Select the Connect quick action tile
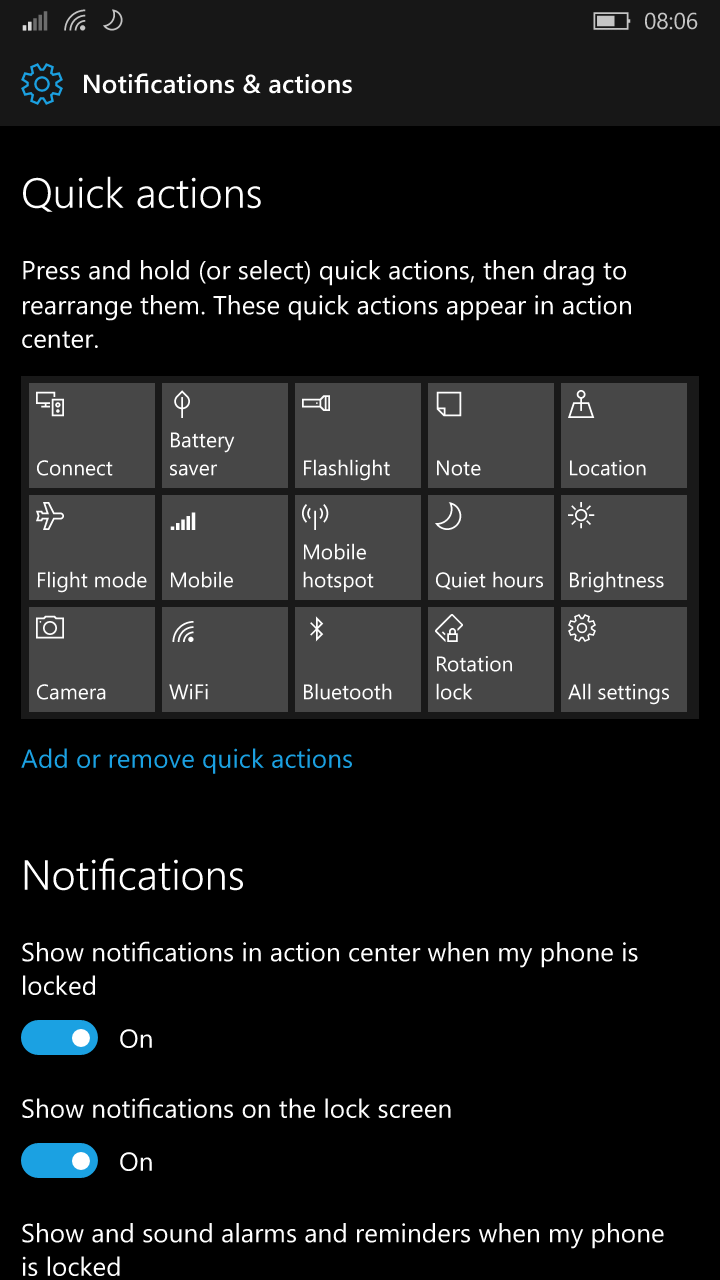 92,435
